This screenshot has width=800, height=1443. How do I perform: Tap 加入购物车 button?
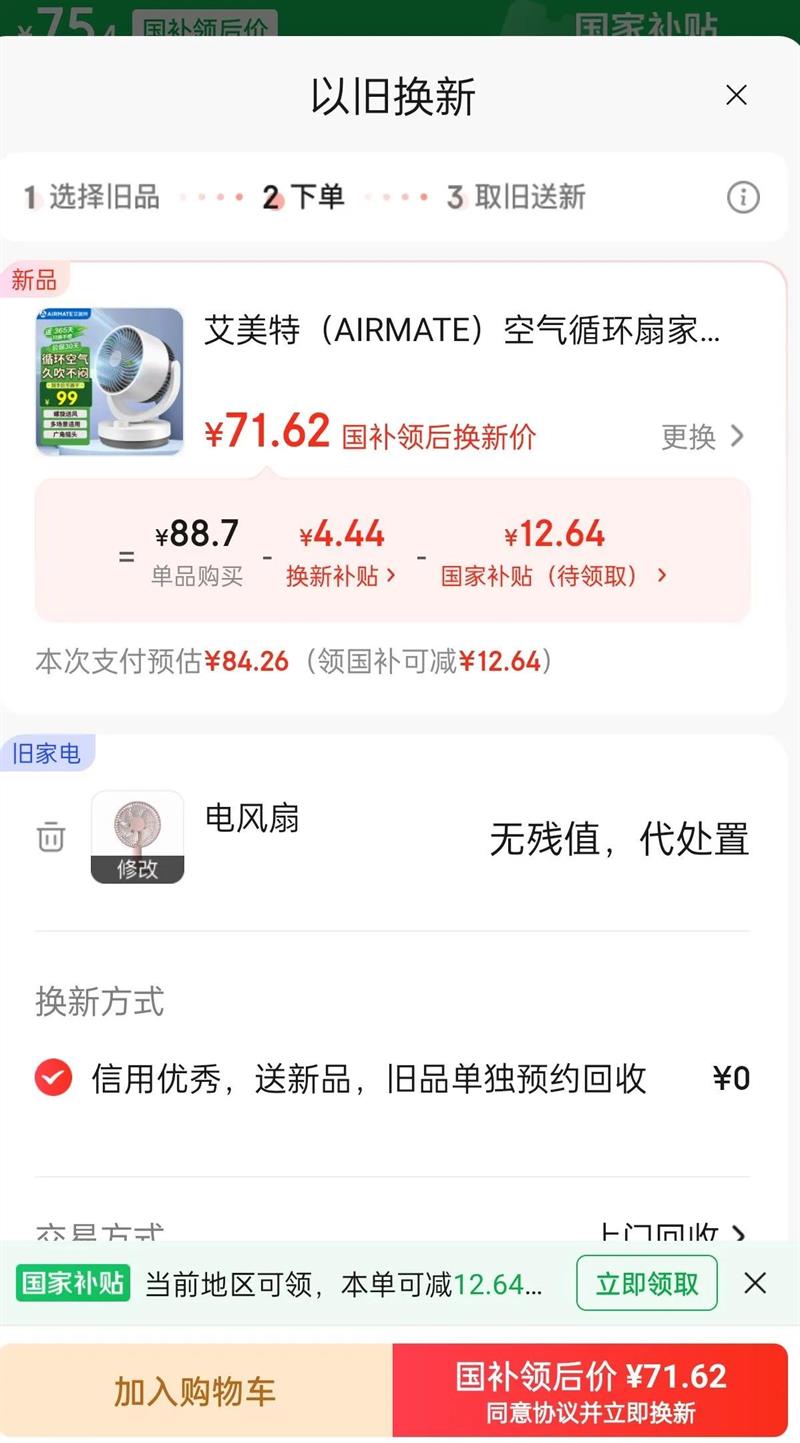(195, 1391)
